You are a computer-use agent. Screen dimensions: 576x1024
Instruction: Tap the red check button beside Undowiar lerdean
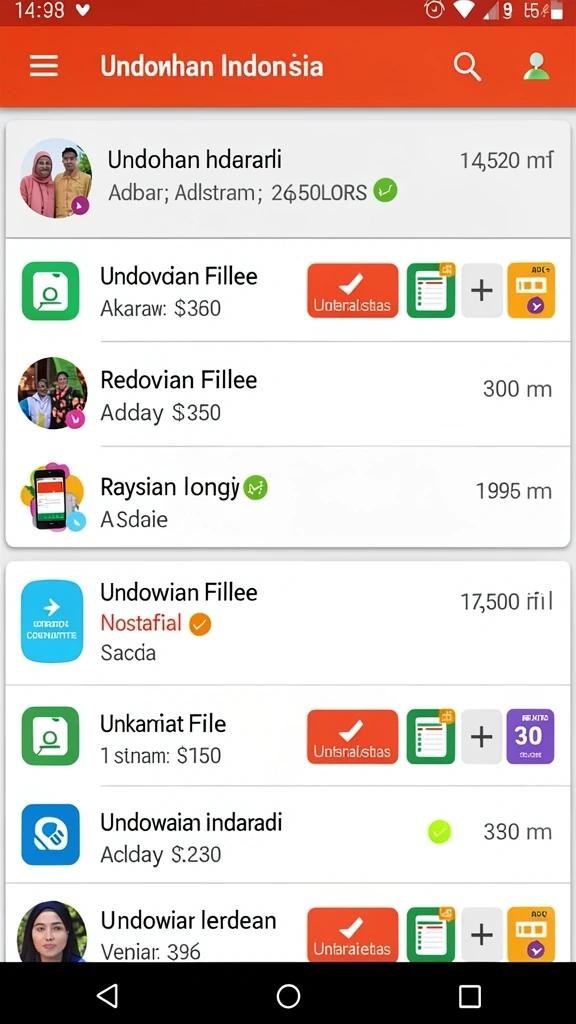coord(353,935)
